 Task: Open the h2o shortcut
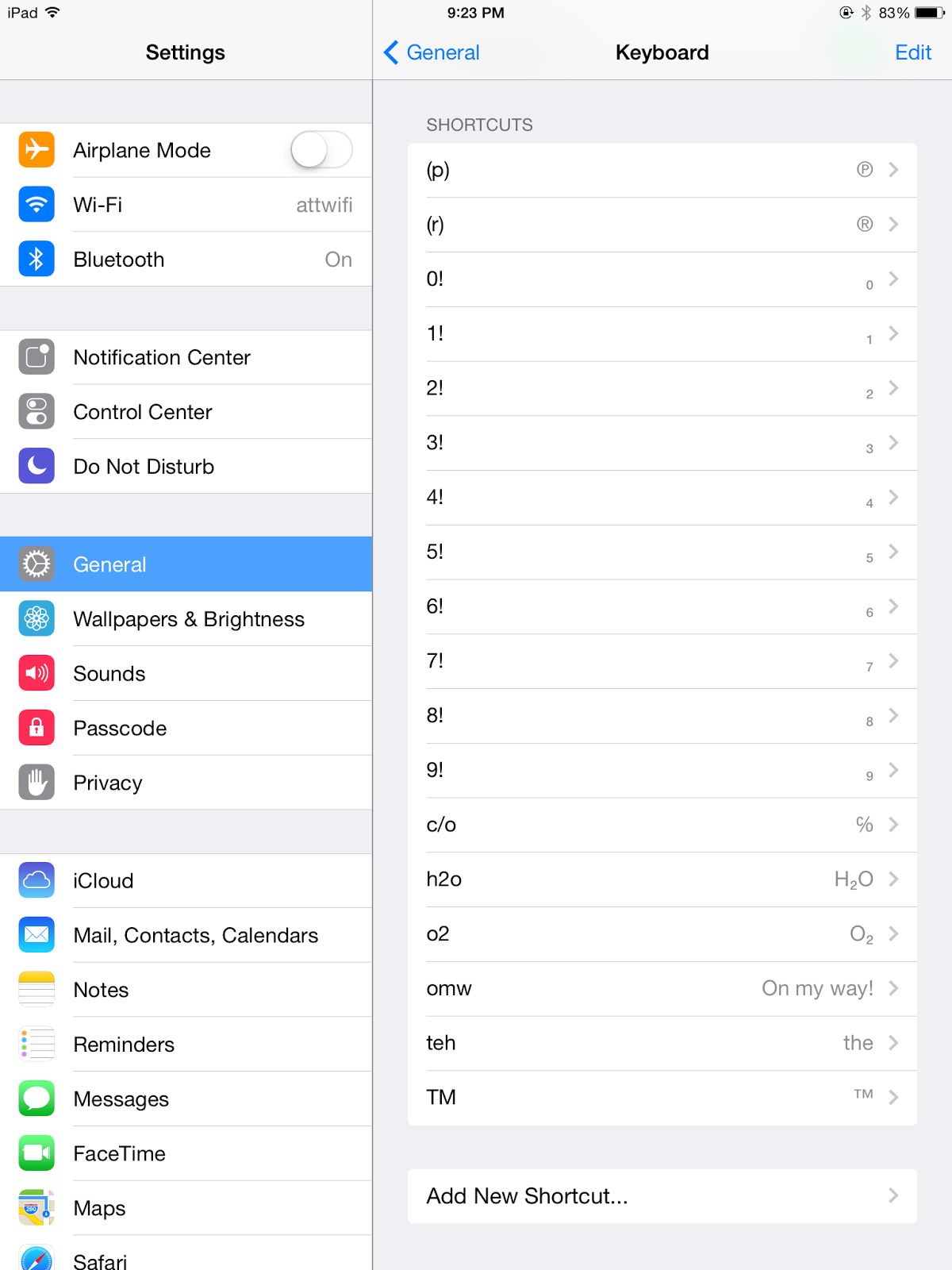click(x=662, y=879)
